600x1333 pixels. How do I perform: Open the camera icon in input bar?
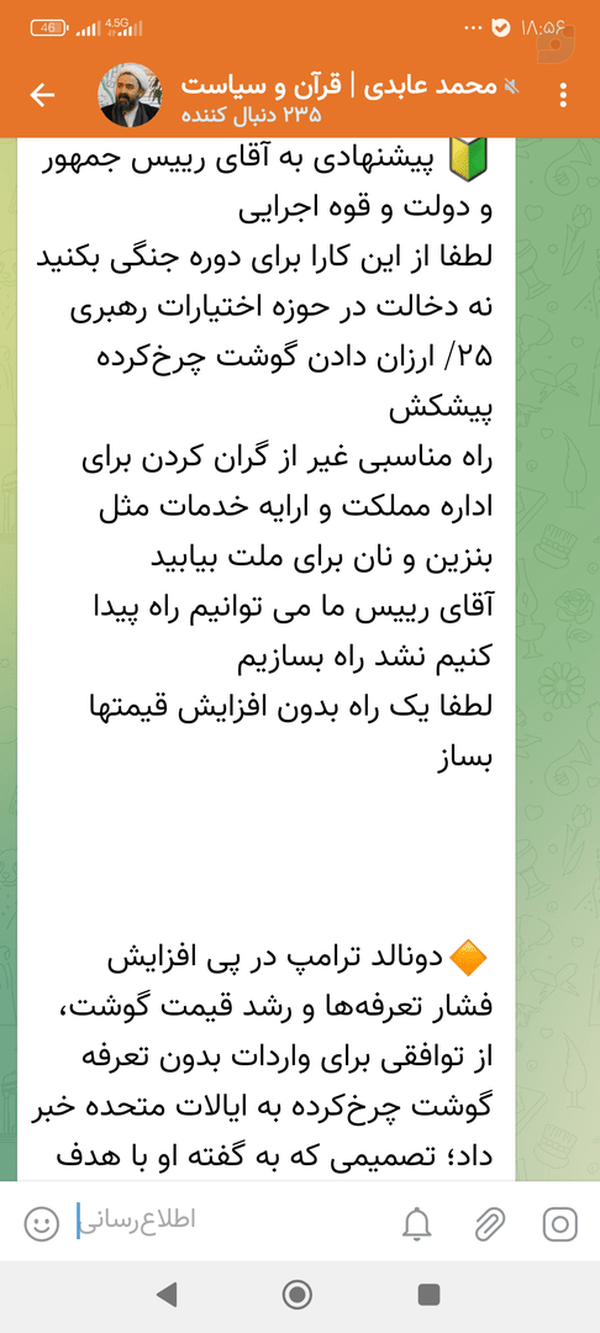[x=560, y=1223]
